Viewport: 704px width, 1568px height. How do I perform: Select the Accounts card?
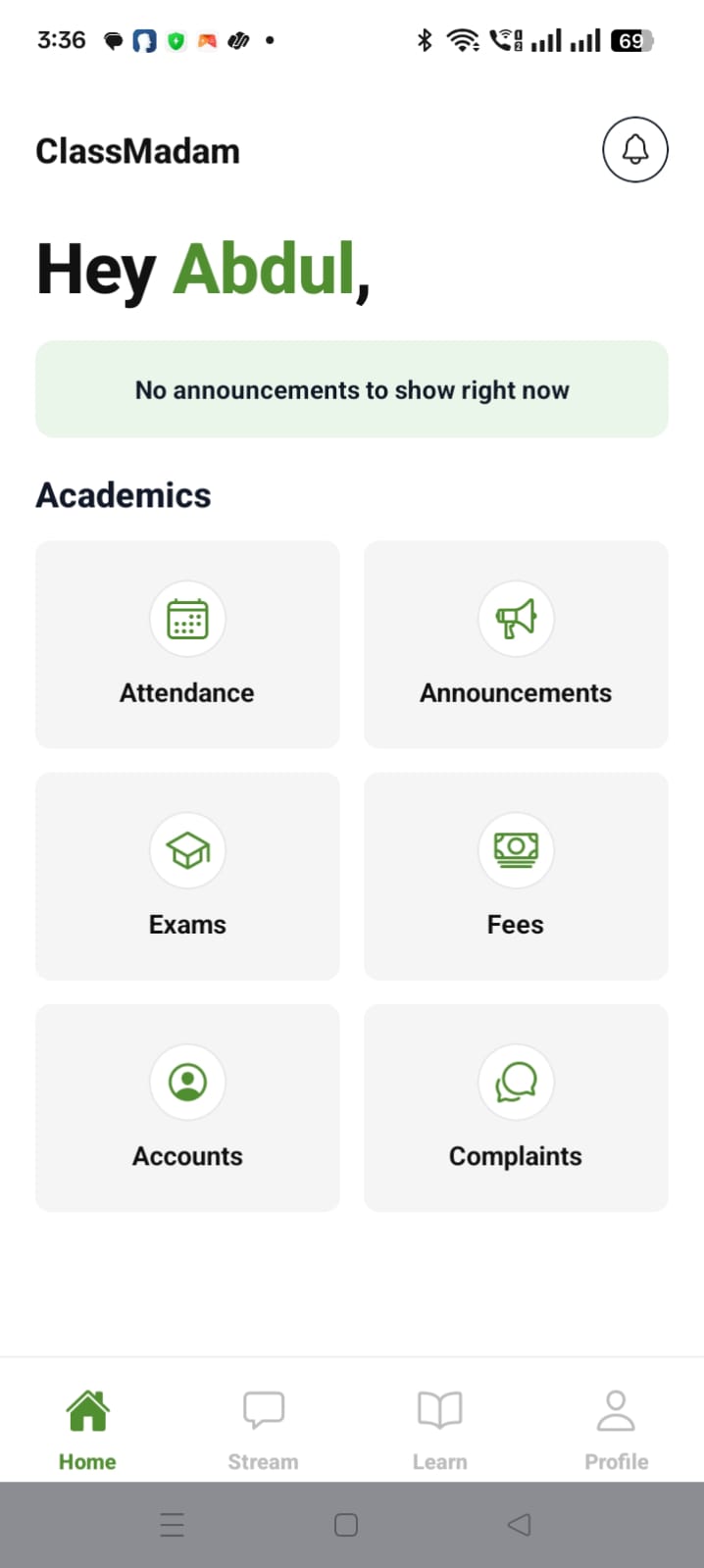(187, 1107)
